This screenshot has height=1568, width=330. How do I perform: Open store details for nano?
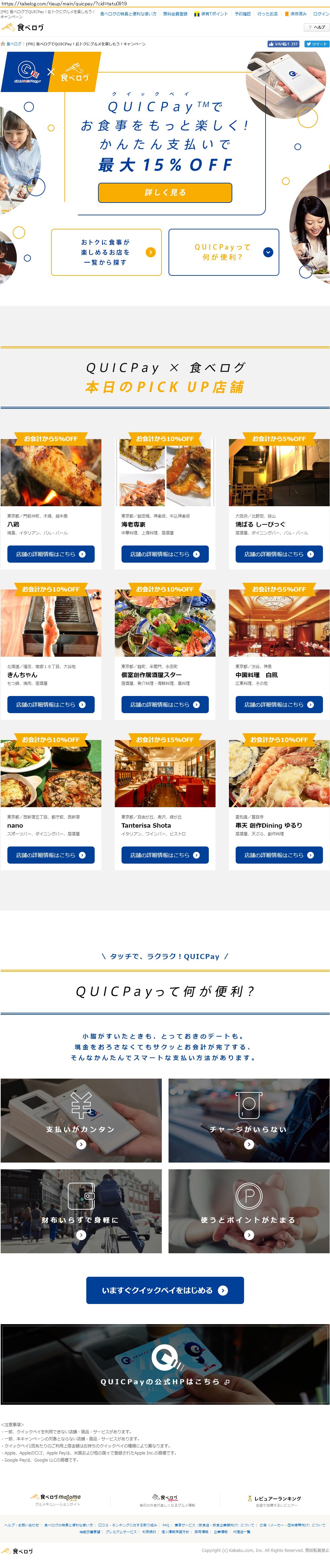51,855
